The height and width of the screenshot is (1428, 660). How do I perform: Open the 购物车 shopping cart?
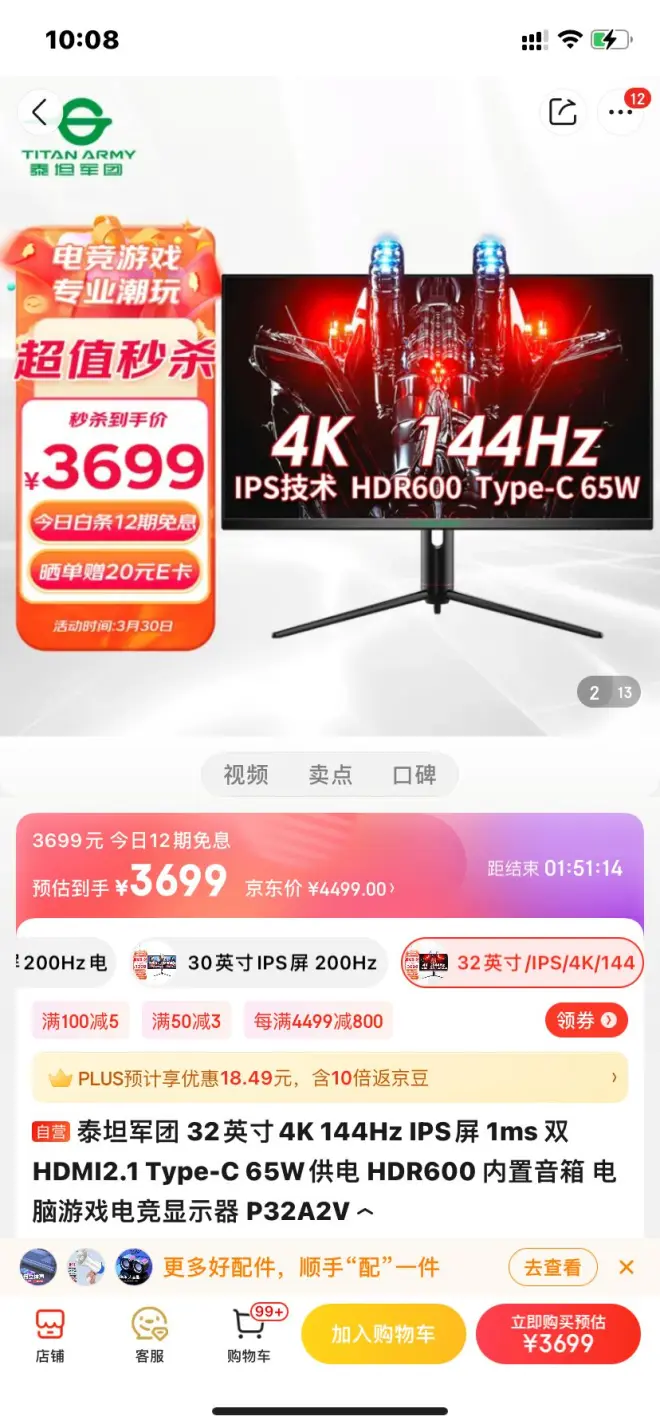point(249,1336)
